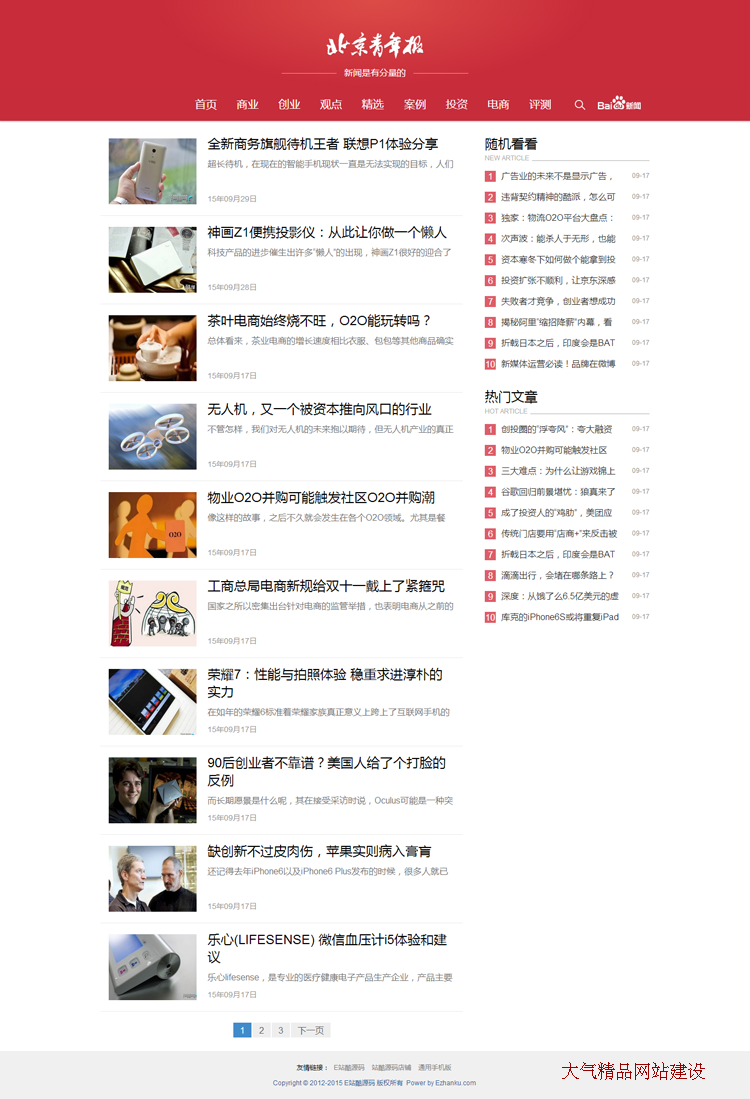Click the search magnifier icon
This screenshot has height=1099, width=750.
tap(580, 103)
